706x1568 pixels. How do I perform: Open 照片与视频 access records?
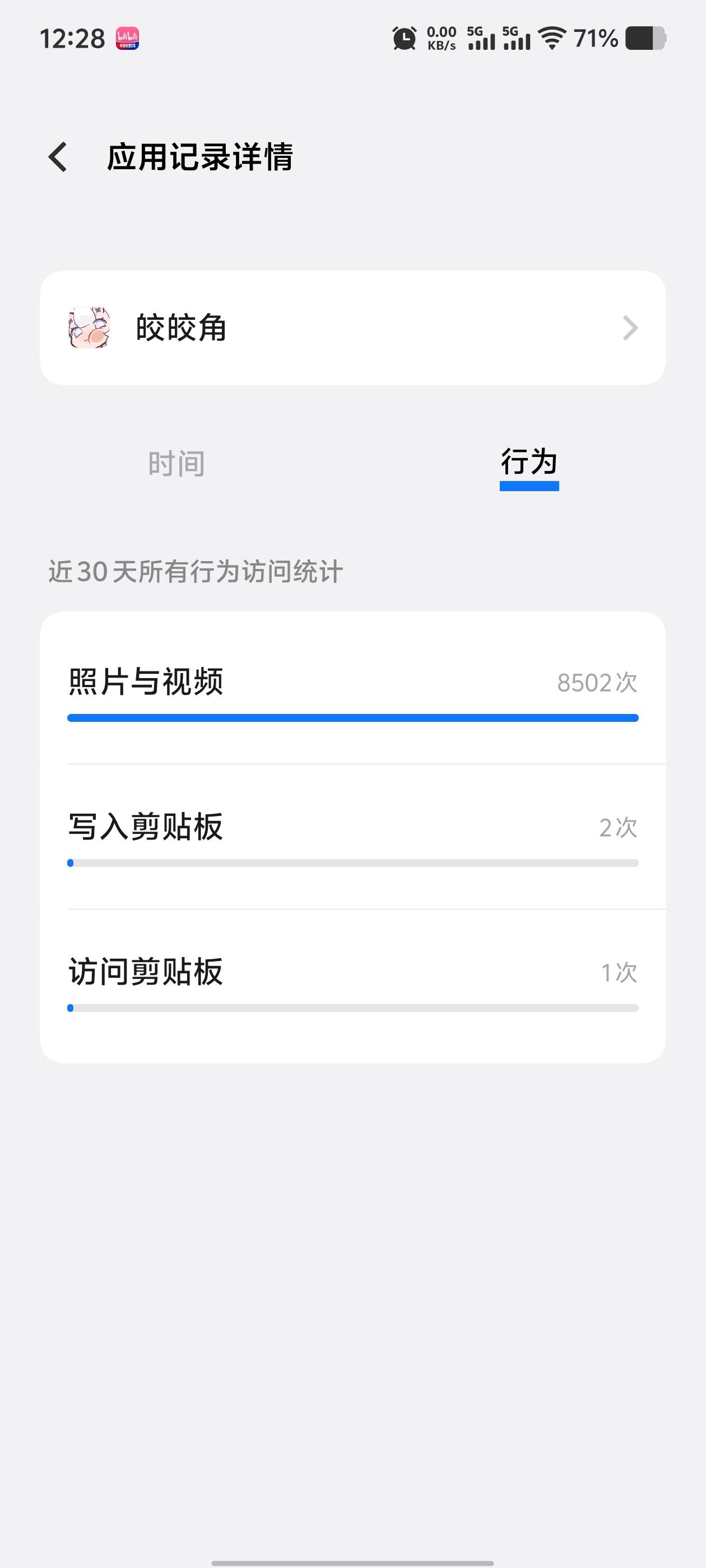[352, 691]
